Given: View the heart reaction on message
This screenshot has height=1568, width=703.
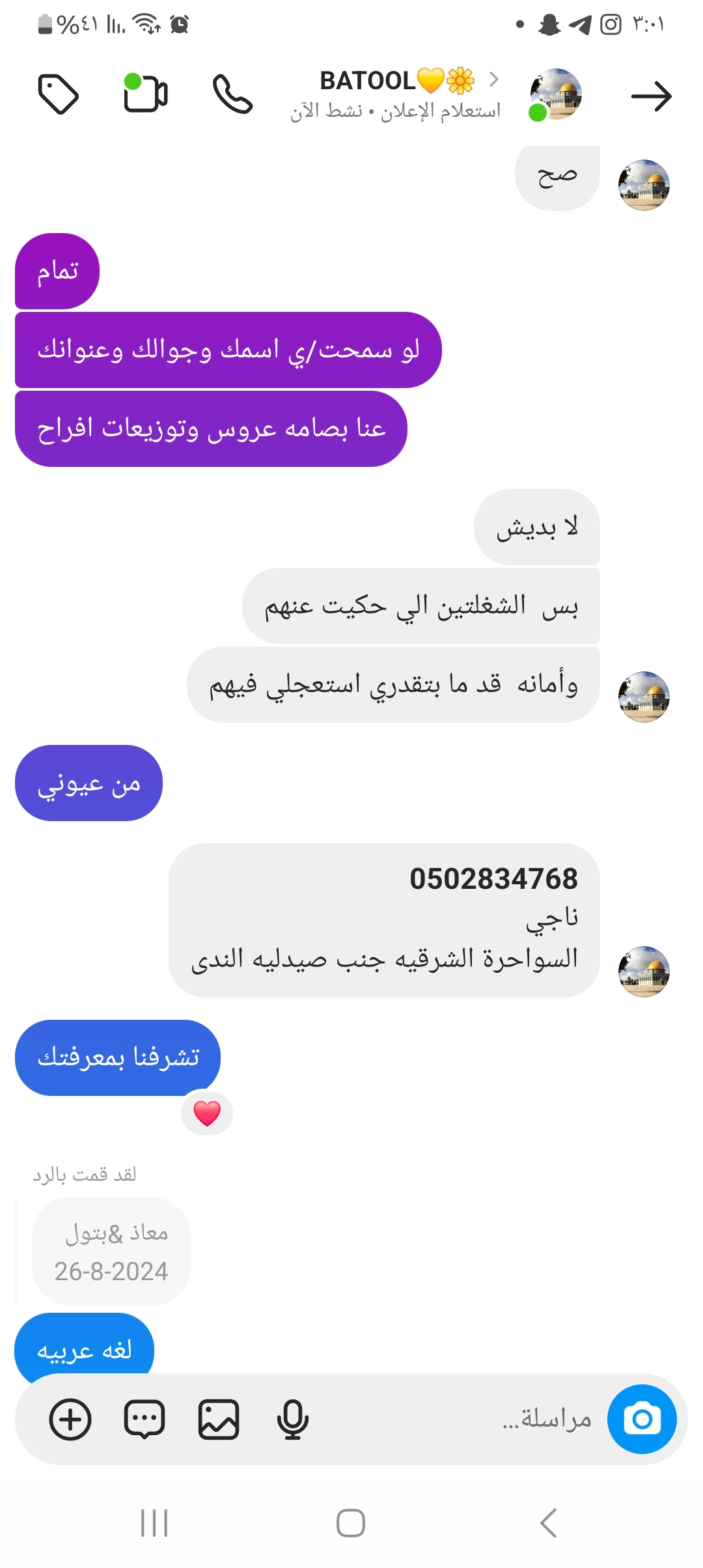Looking at the screenshot, I should pos(207,1113).
